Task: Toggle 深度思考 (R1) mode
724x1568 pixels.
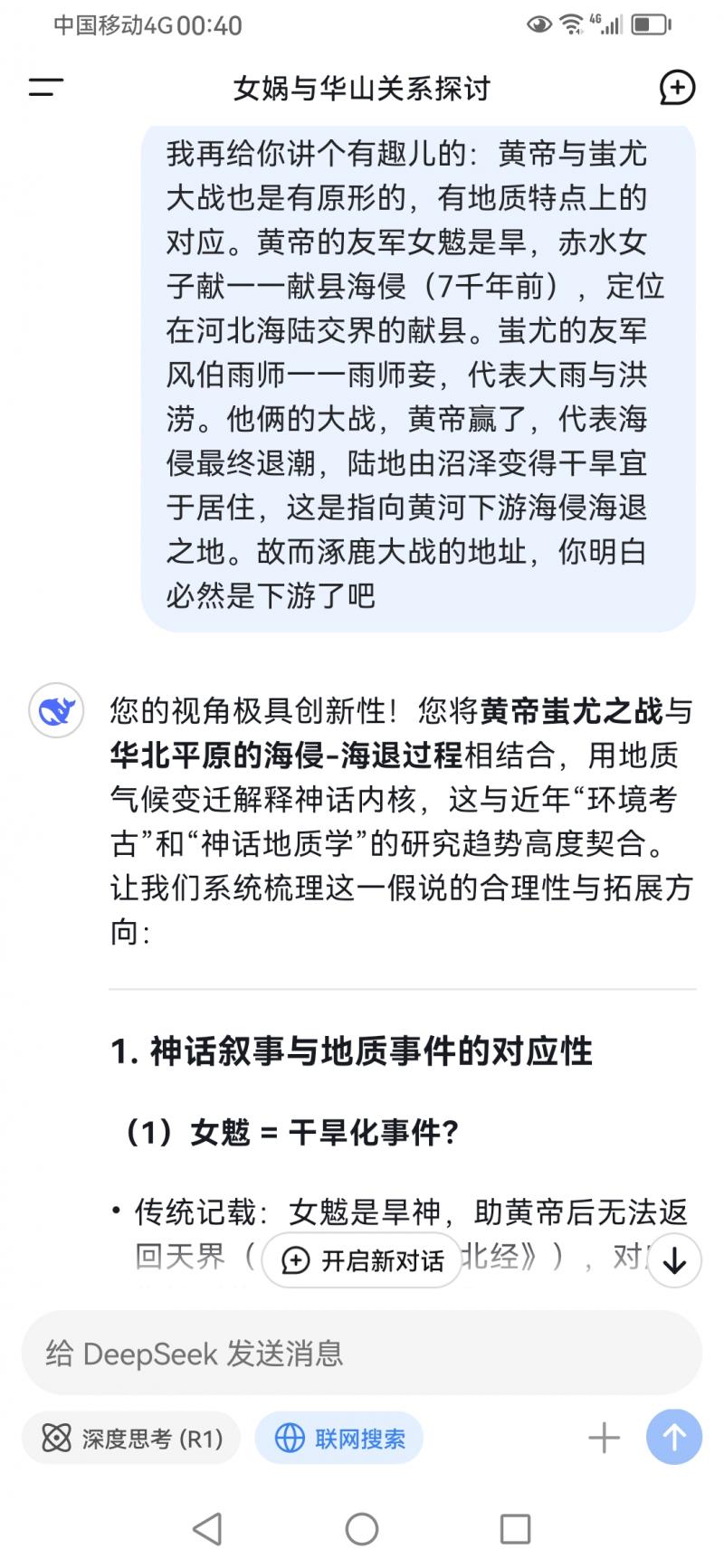Action: click(132, 1438)
